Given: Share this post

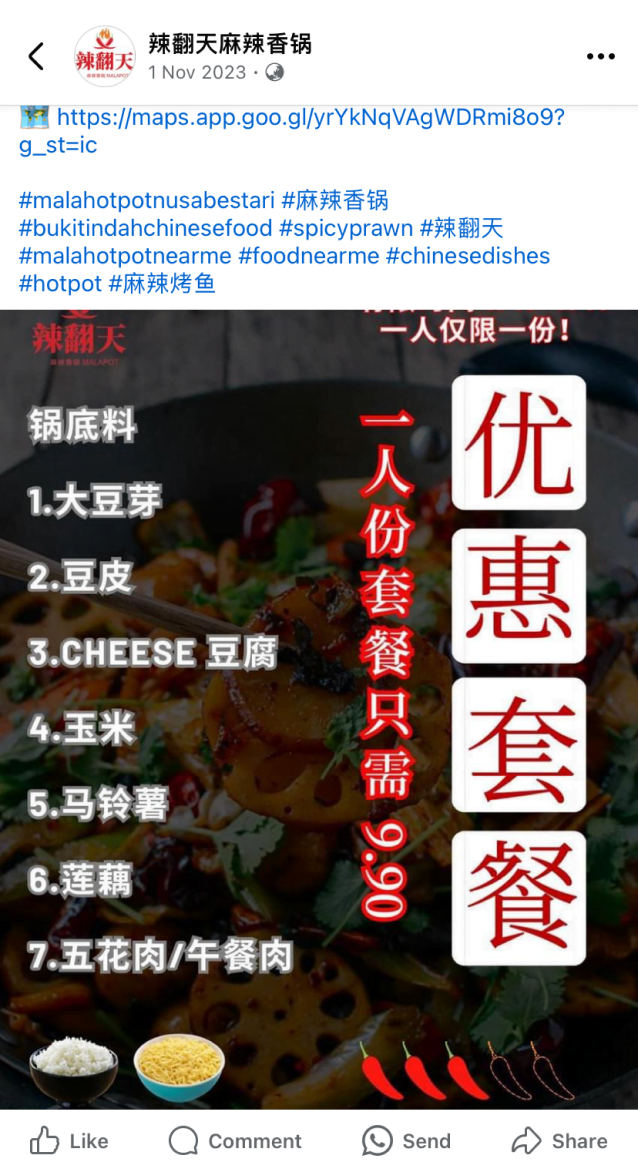Looking at the screenshot, I should pos(558,1141).
